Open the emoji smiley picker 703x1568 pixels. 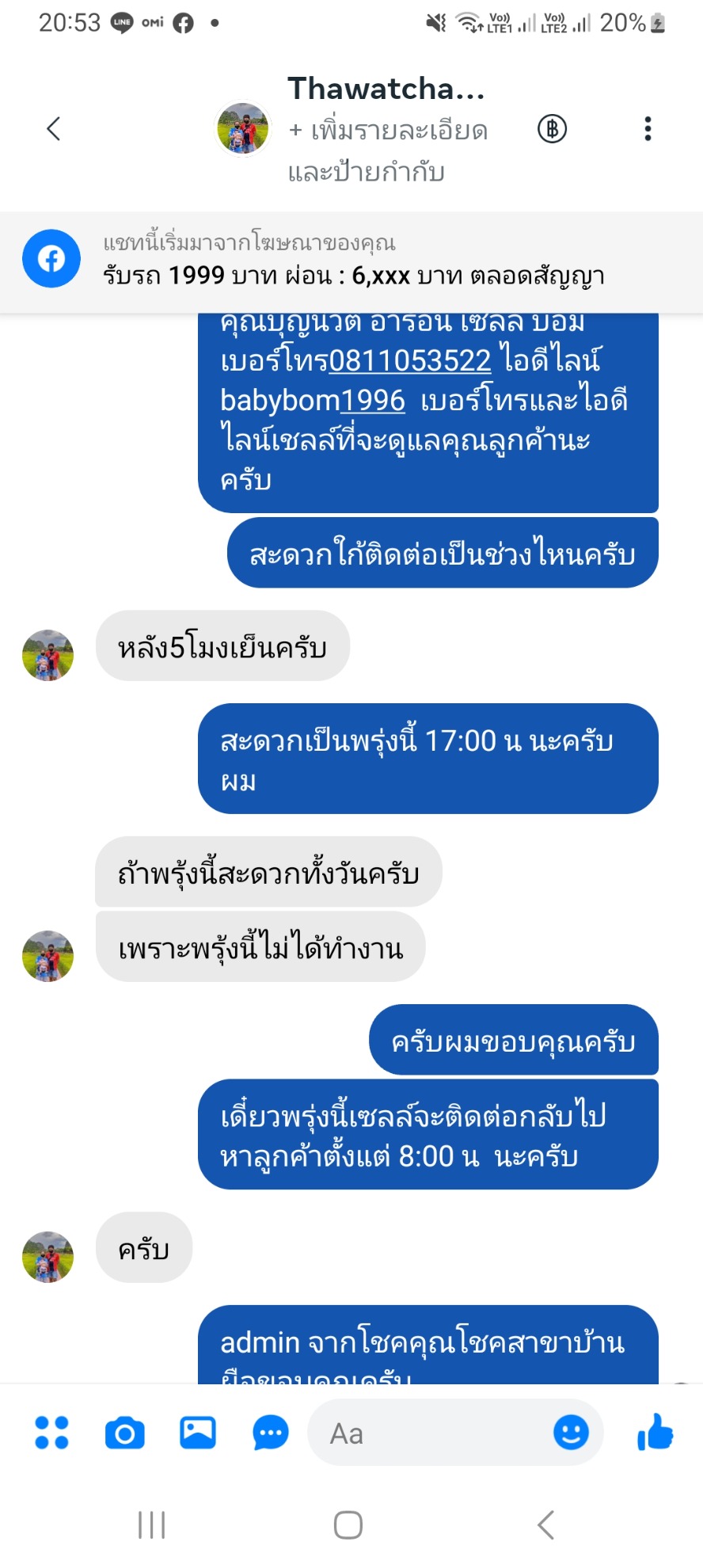571,1433
